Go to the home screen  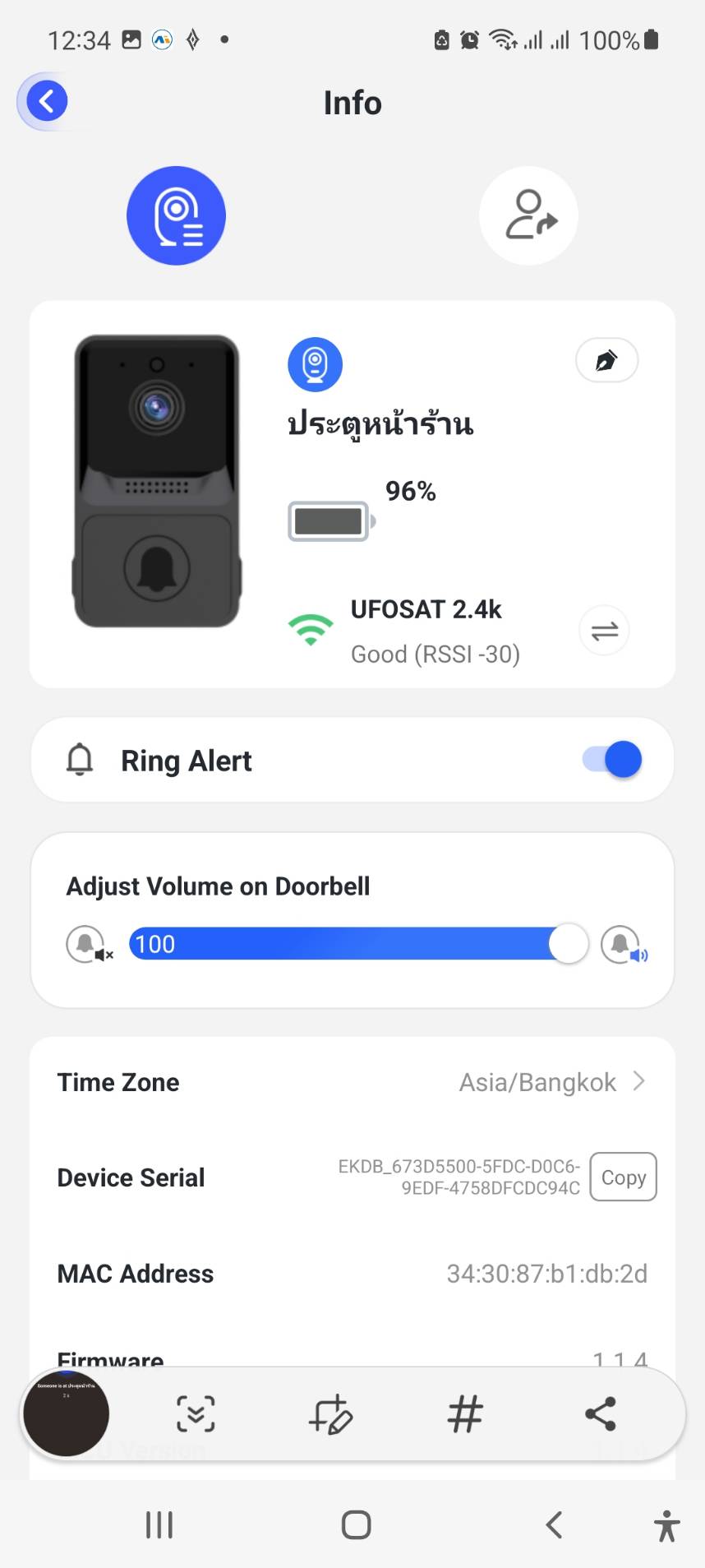point(356,1524)
